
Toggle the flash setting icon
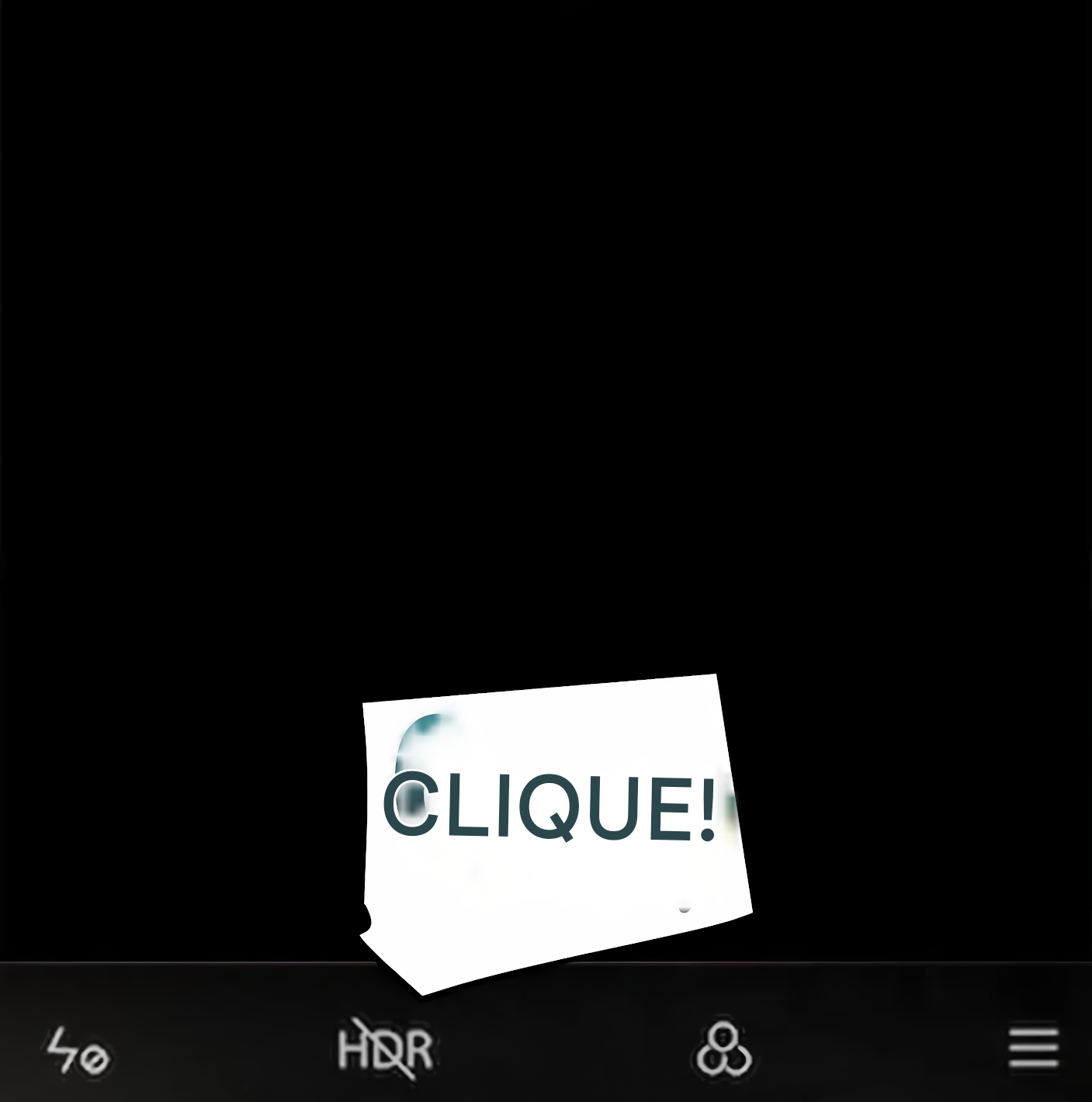78,1051
